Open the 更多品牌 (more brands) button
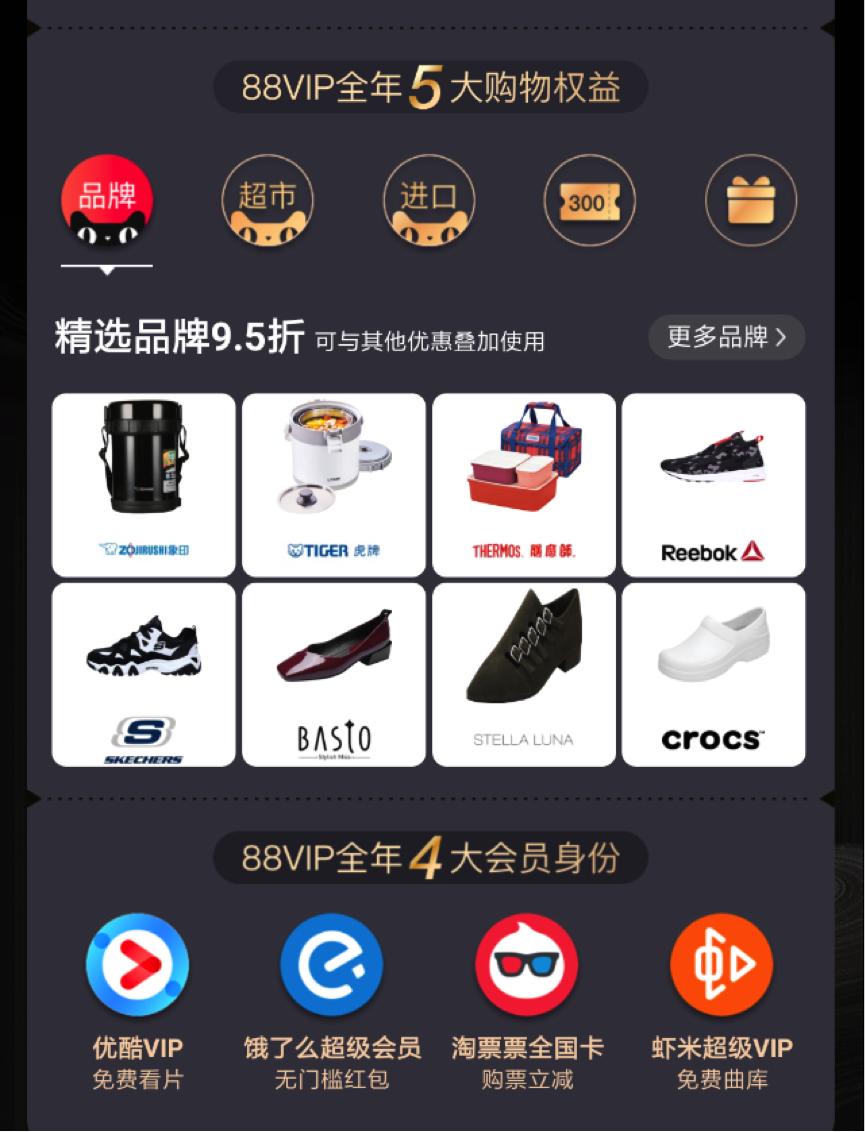This screenshot has height=1132, width=865. click(726, 337)
